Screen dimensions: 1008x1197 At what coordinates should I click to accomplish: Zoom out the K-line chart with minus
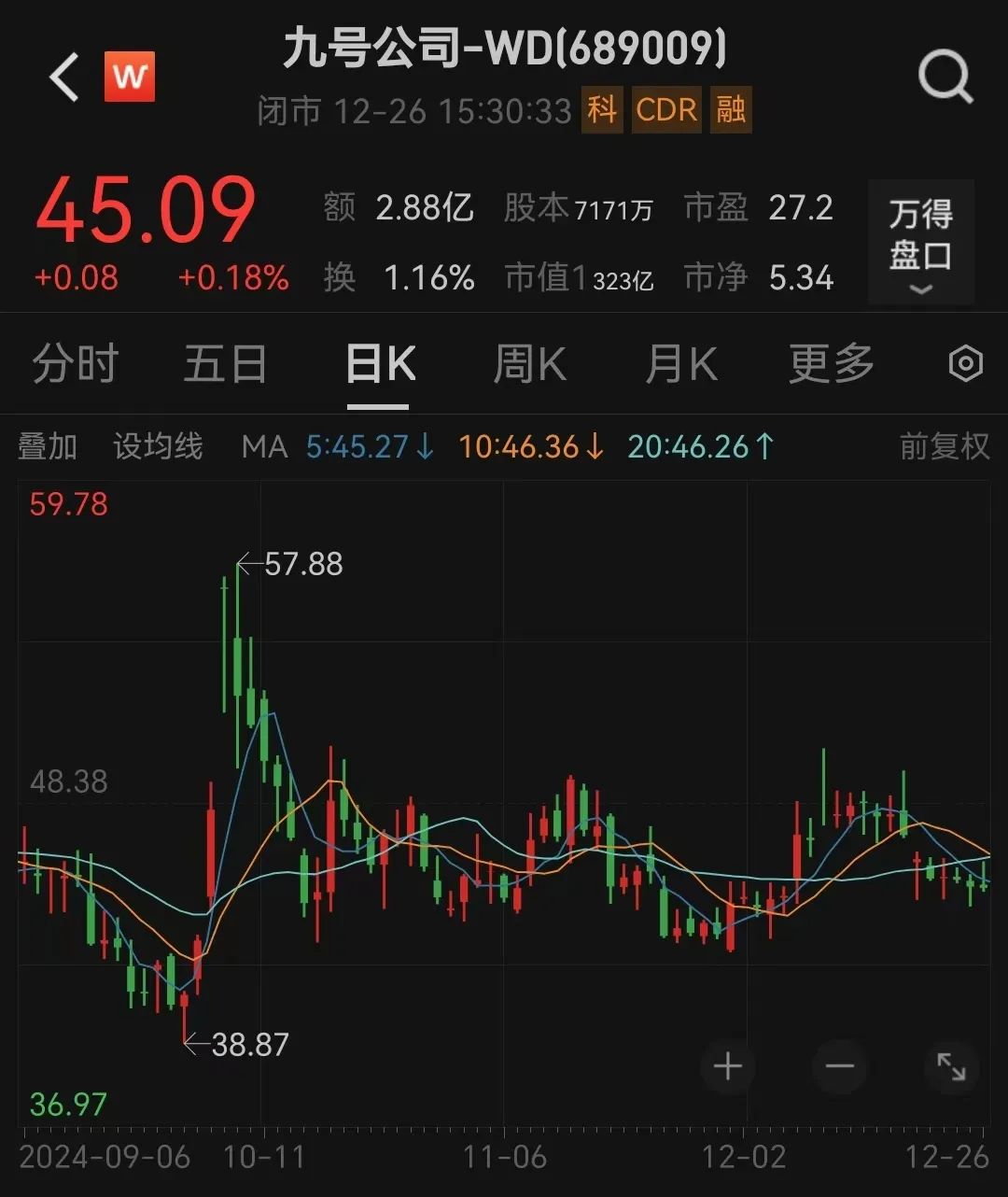[x=840, y=1066]
